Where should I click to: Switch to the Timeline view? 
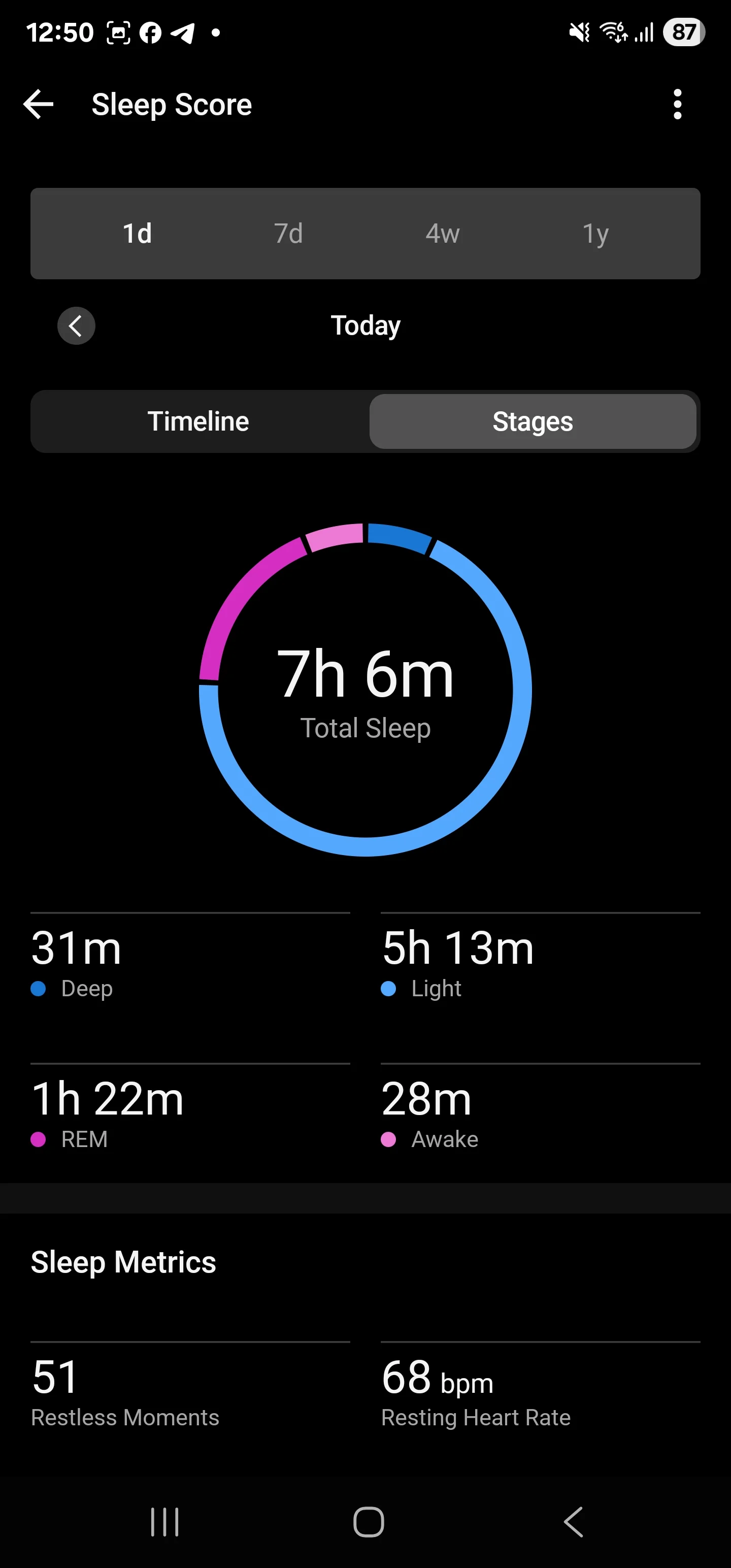[198, 421]
